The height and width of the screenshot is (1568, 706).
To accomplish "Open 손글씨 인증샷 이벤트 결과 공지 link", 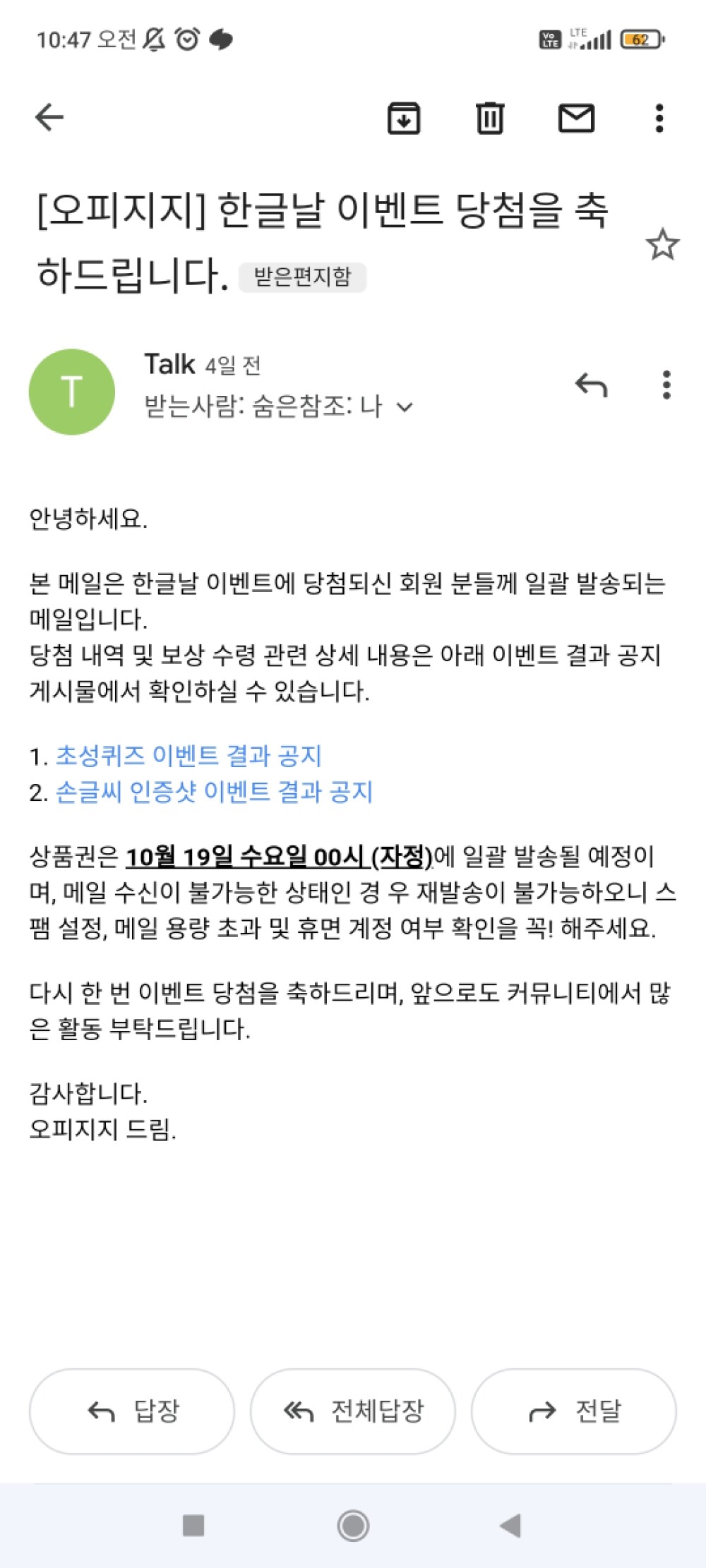I will point(214,792).
